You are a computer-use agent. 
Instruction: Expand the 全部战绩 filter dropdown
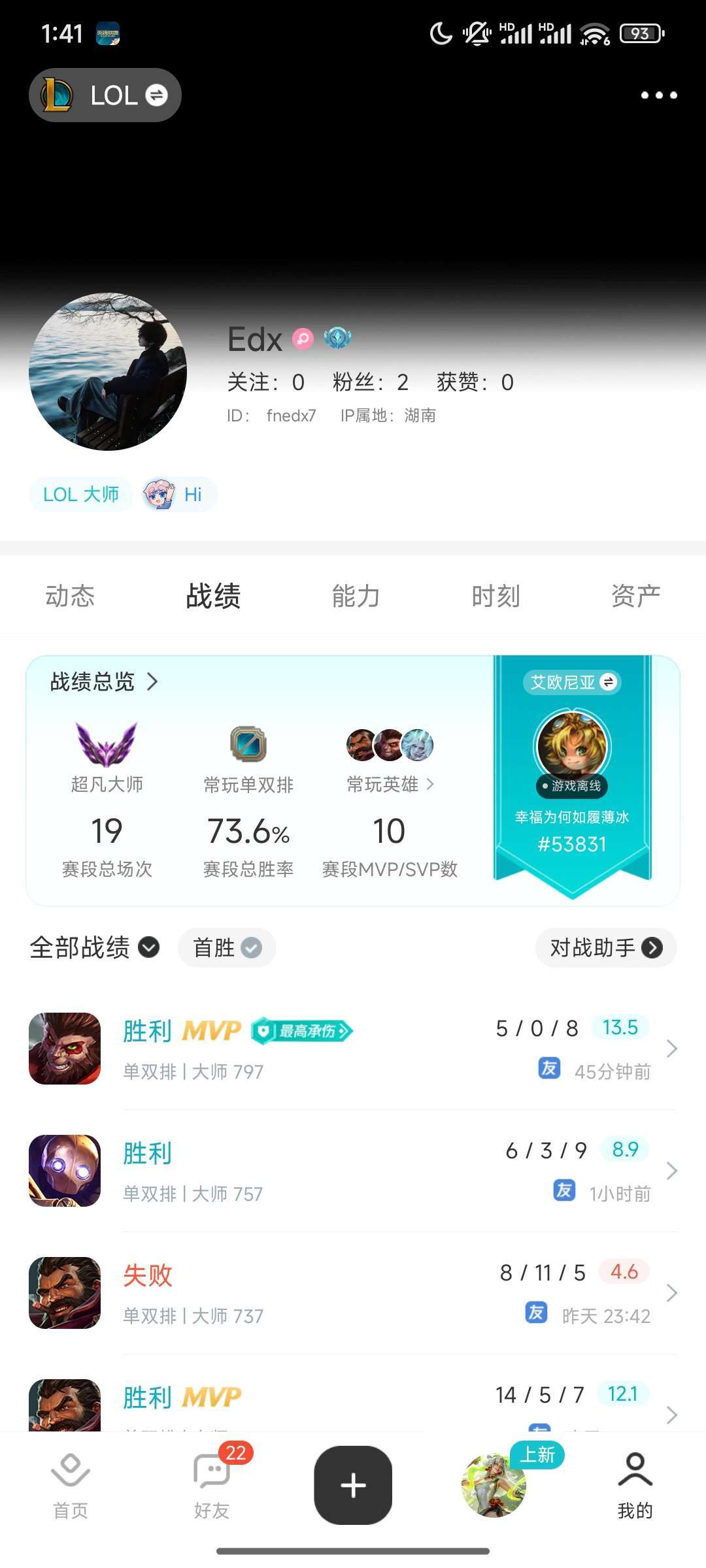click(x=95, y=947)
